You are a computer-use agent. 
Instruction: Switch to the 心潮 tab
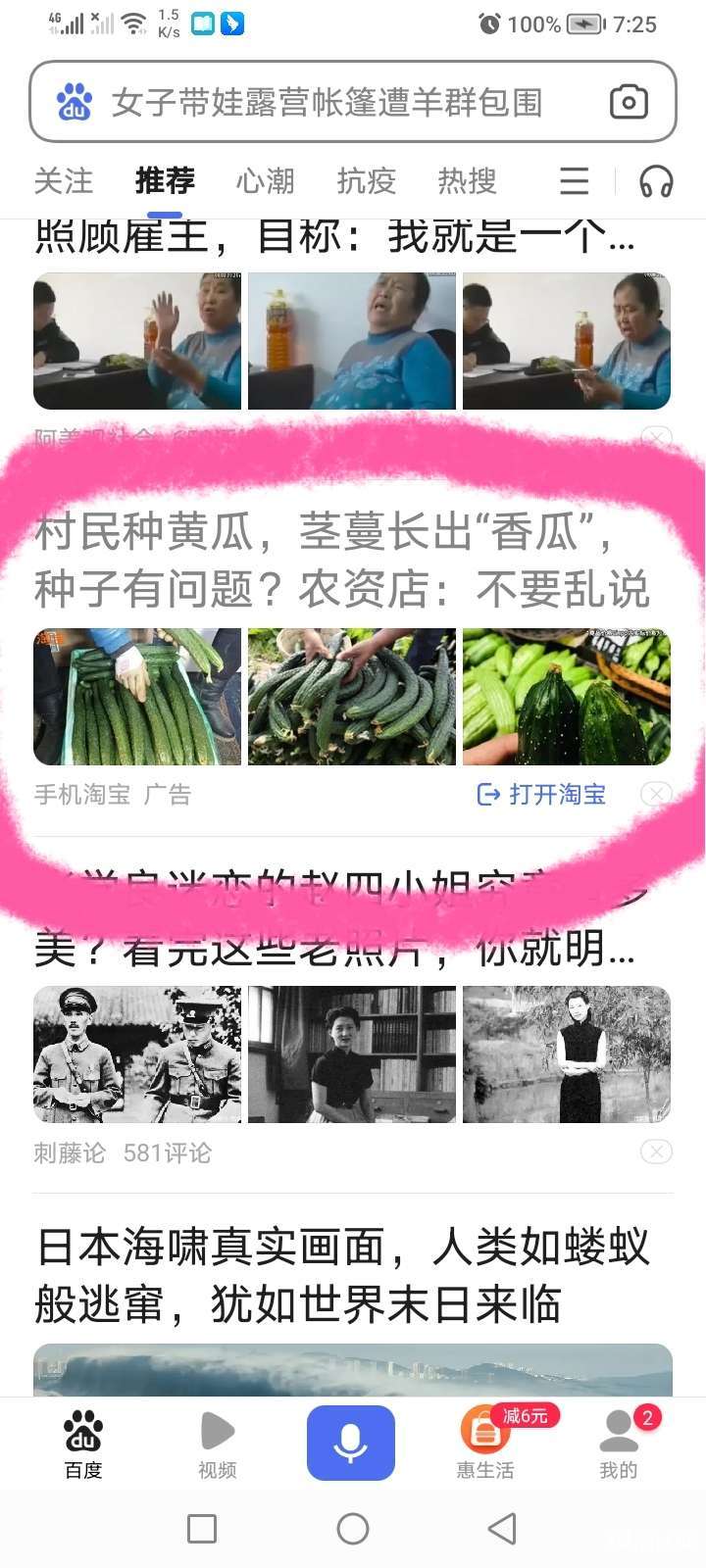coord(265,181)
